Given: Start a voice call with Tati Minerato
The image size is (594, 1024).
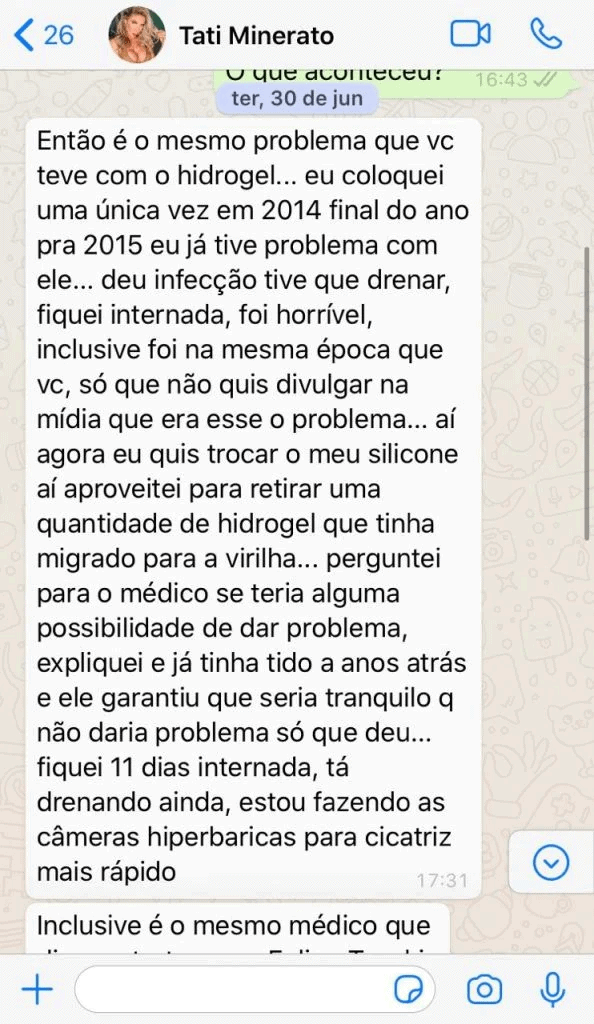Looking at the screenshot, I should [x=546, y=34].
